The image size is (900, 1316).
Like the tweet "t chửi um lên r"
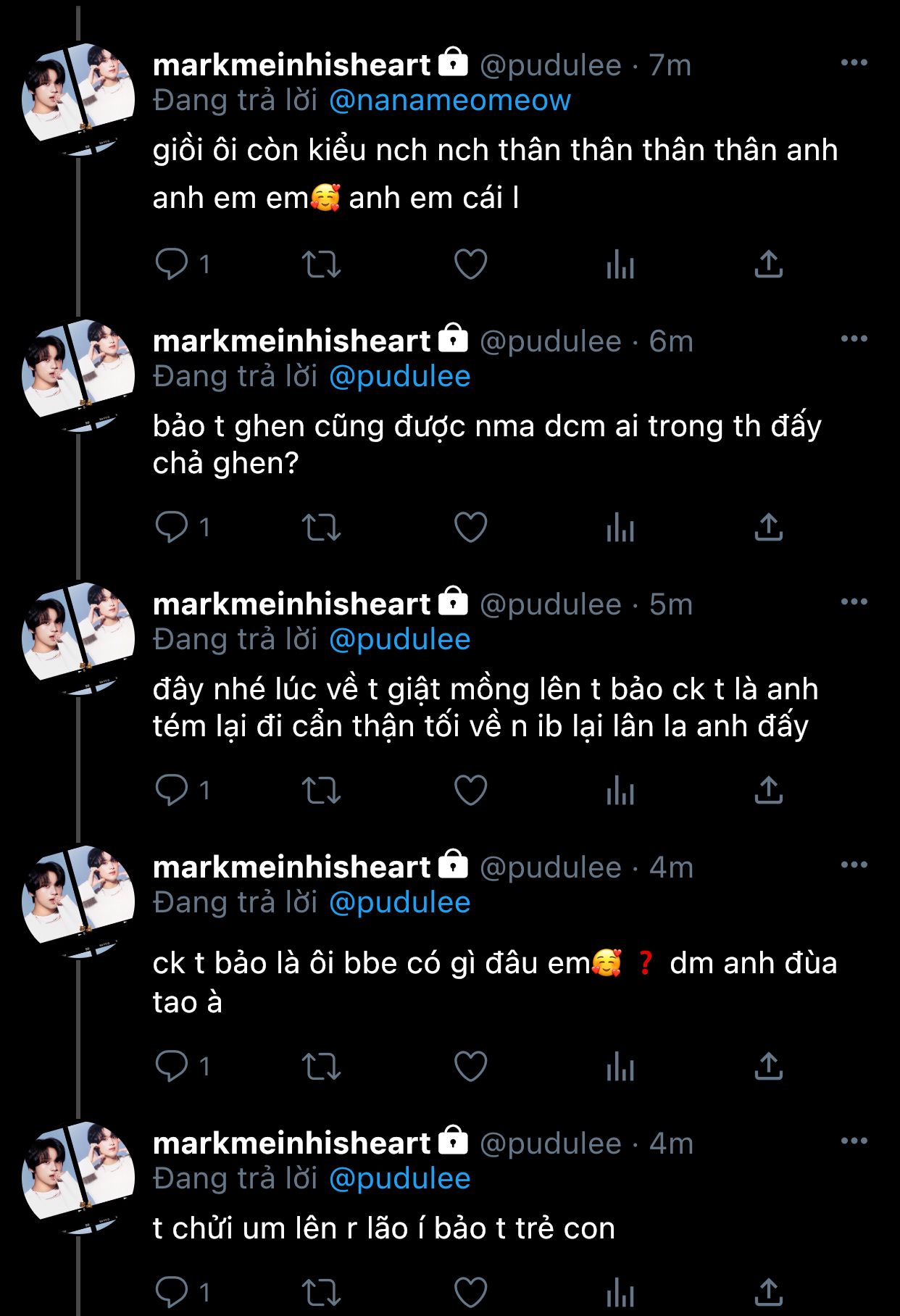click(x=470, y=1291)
